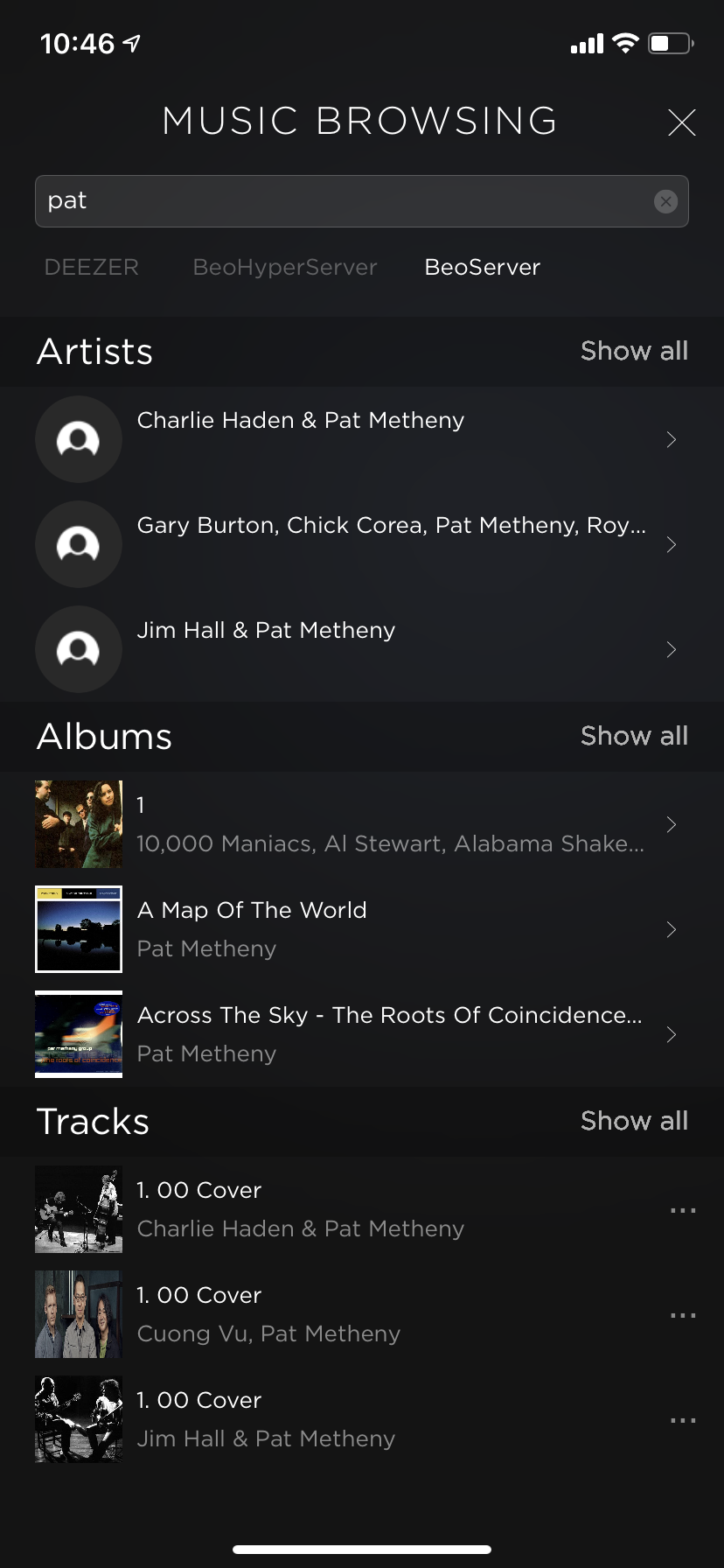
Task: Show all Artists results
Action: pos(634,352)
